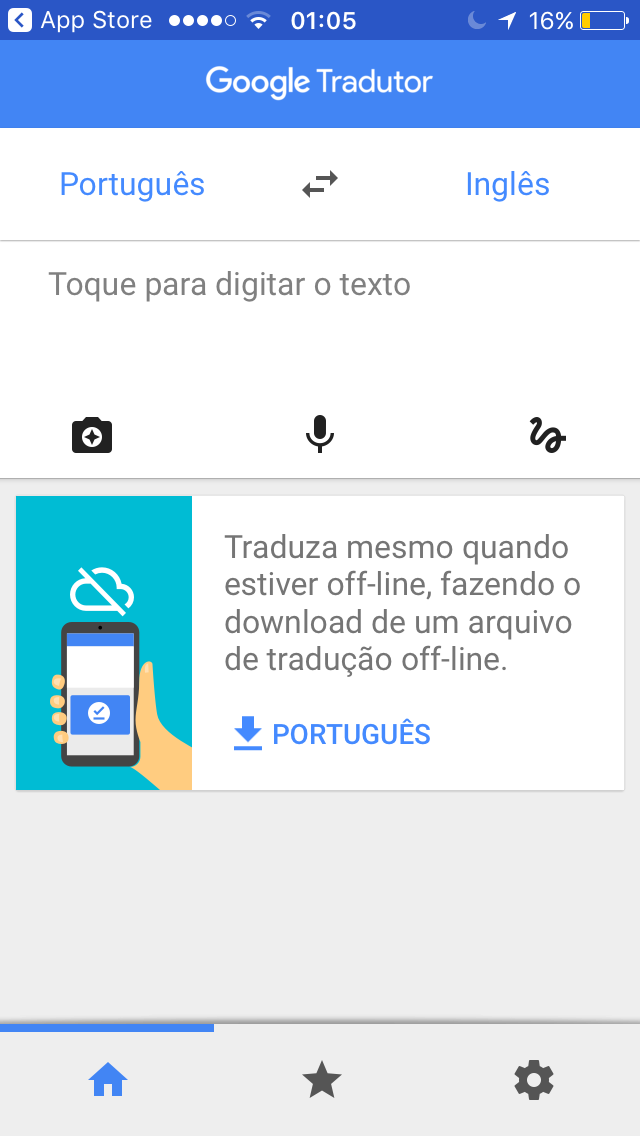The image size is (640, 1136).
Task: Select the Português source language
Action: point(132,185)
